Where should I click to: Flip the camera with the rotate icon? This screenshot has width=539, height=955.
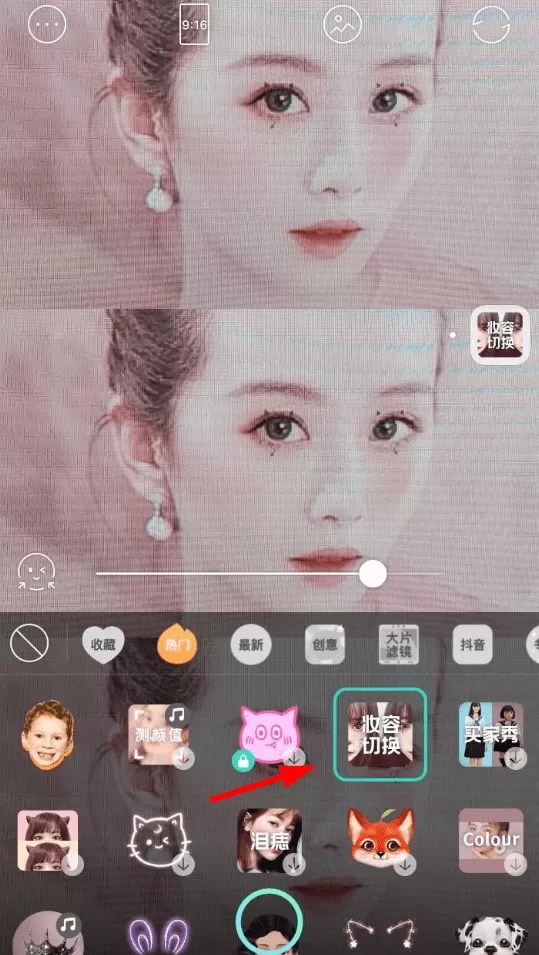(491, 25)
